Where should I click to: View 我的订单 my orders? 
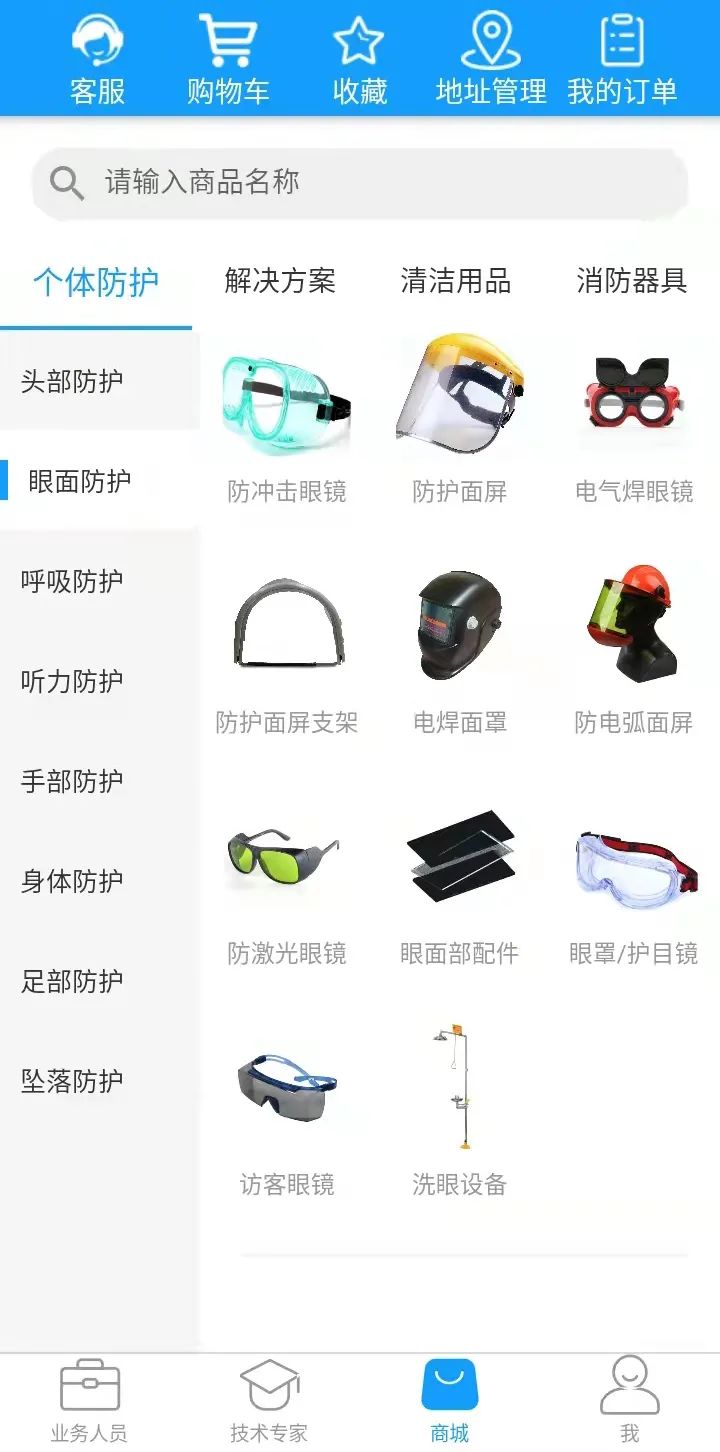[x=622, y=60]
